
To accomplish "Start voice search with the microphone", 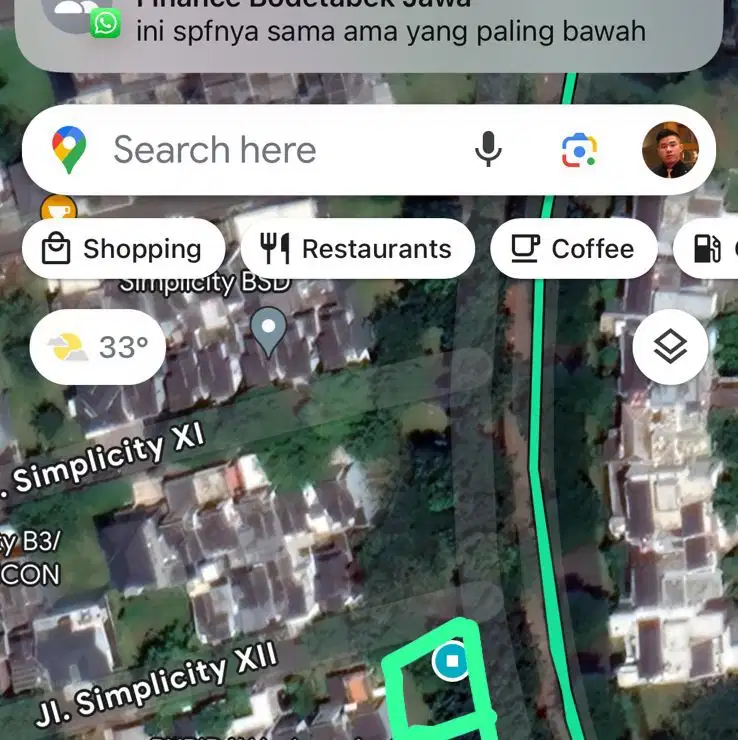I will click(x=488, y=151).
